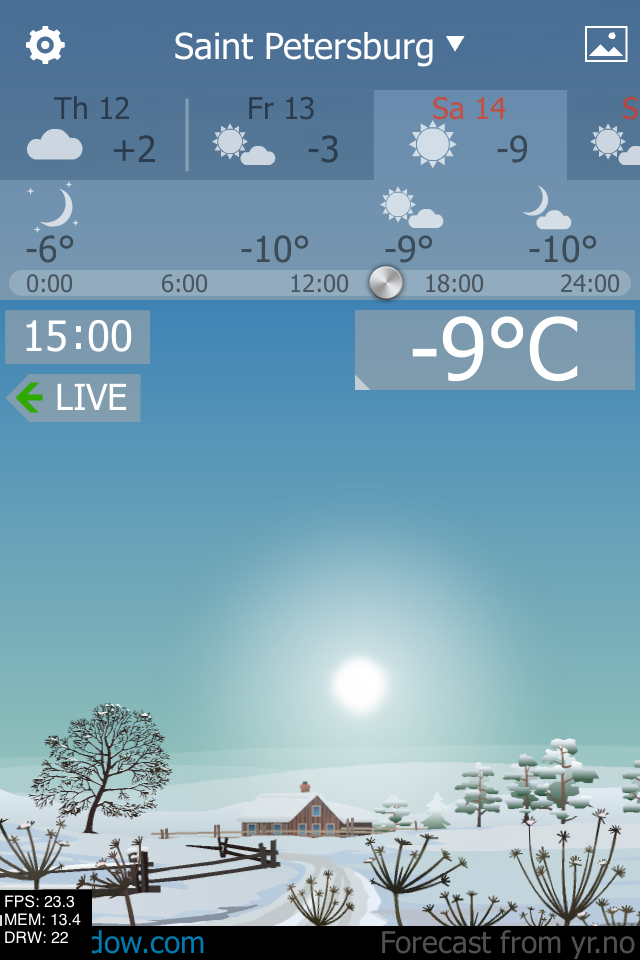The width and height of the screenshot is (640, 960).
Task: Open the Forecast from yr.no link
Action: 507,943
